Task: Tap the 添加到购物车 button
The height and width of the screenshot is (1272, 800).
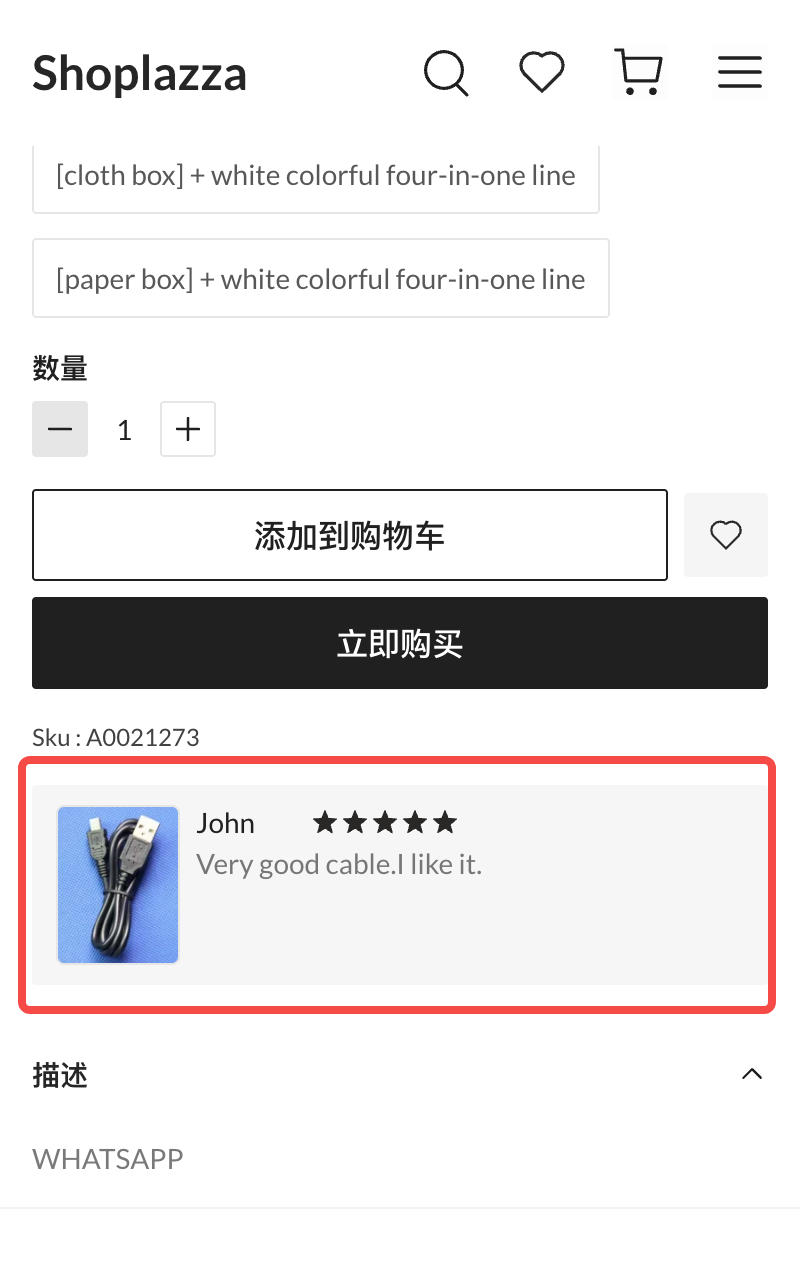Action: [349, 535]
